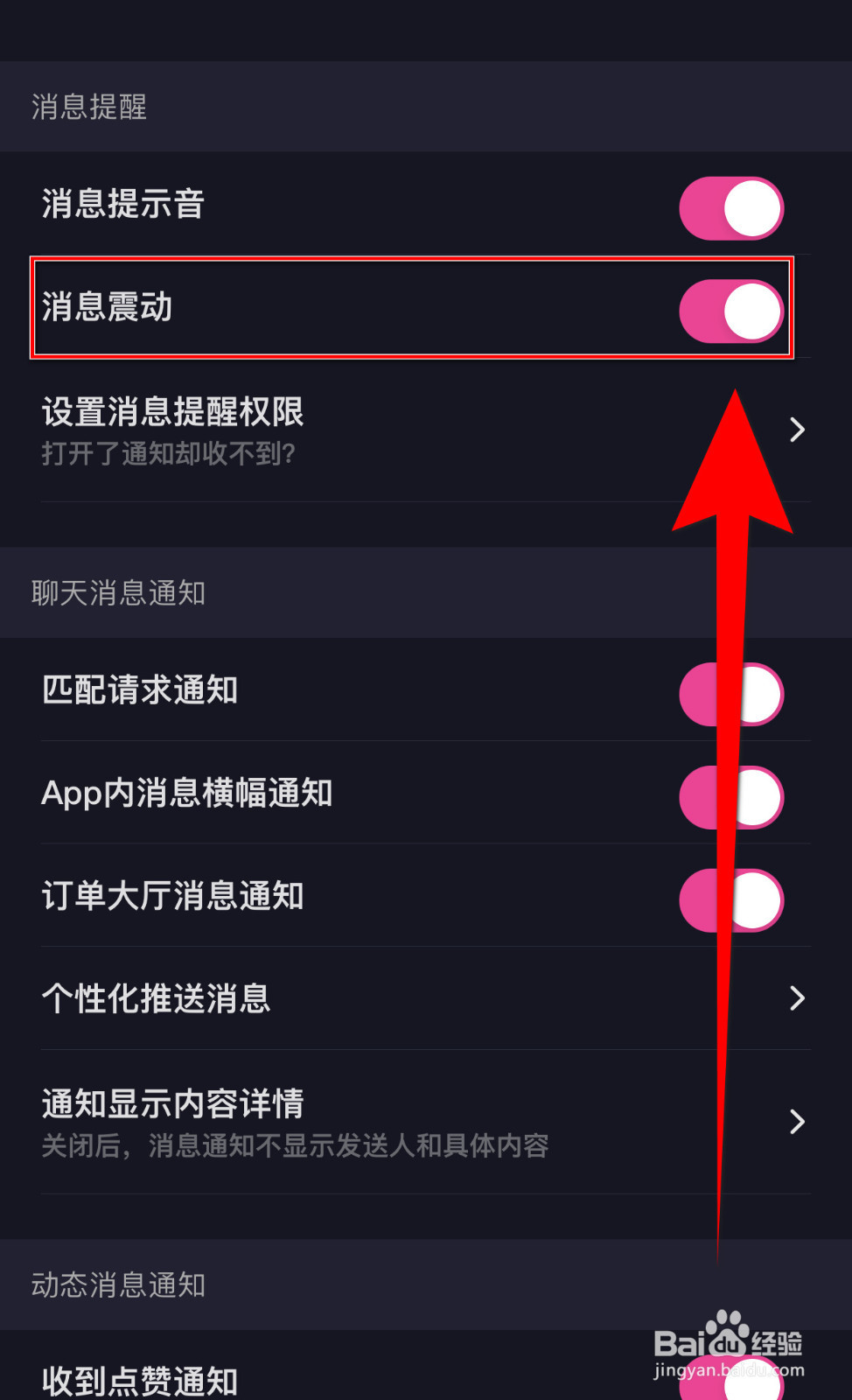This screenshot has width=852, height=1400.
Task: Toggle App内消息横幅通知 off
Action: click(731, 795)
